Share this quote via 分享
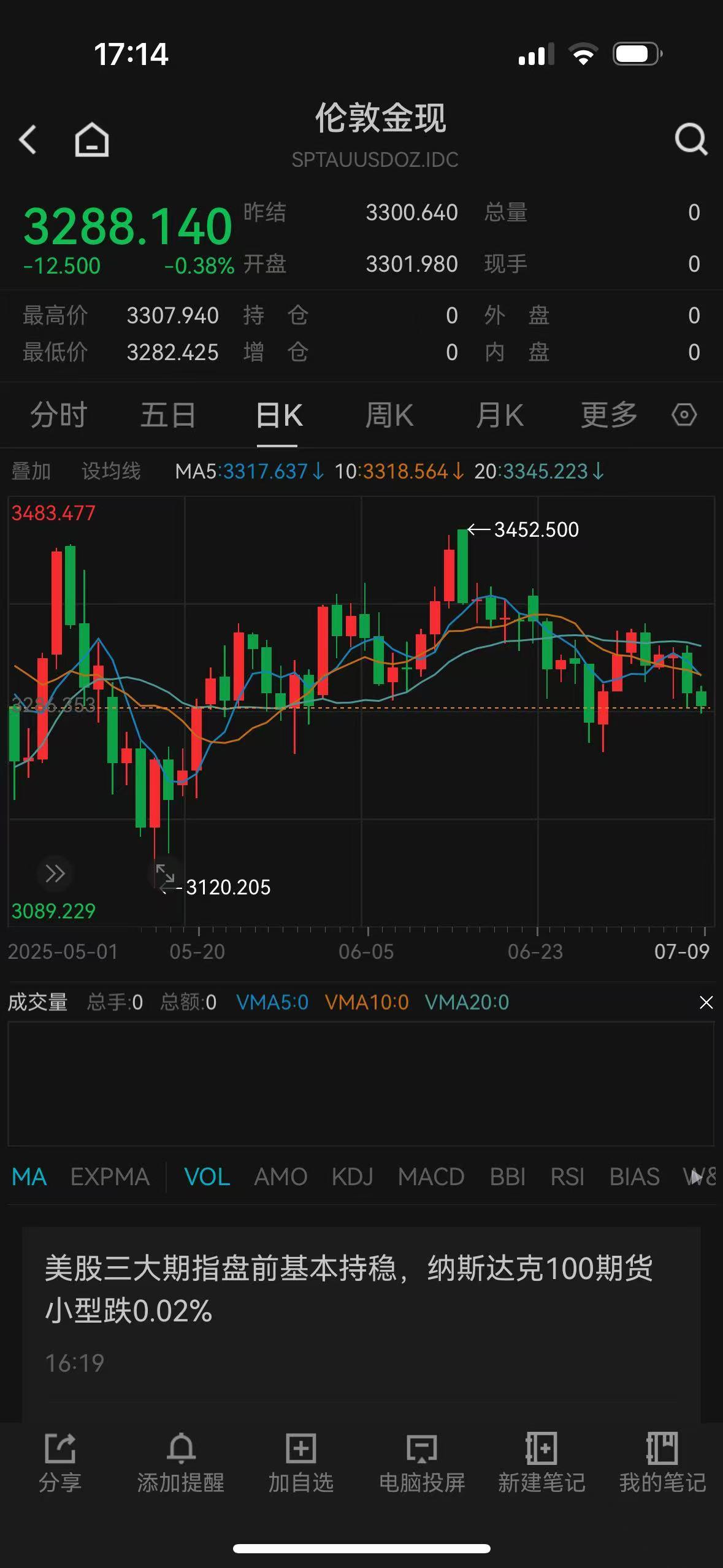723x1568 pixels. pos(60,1462)
